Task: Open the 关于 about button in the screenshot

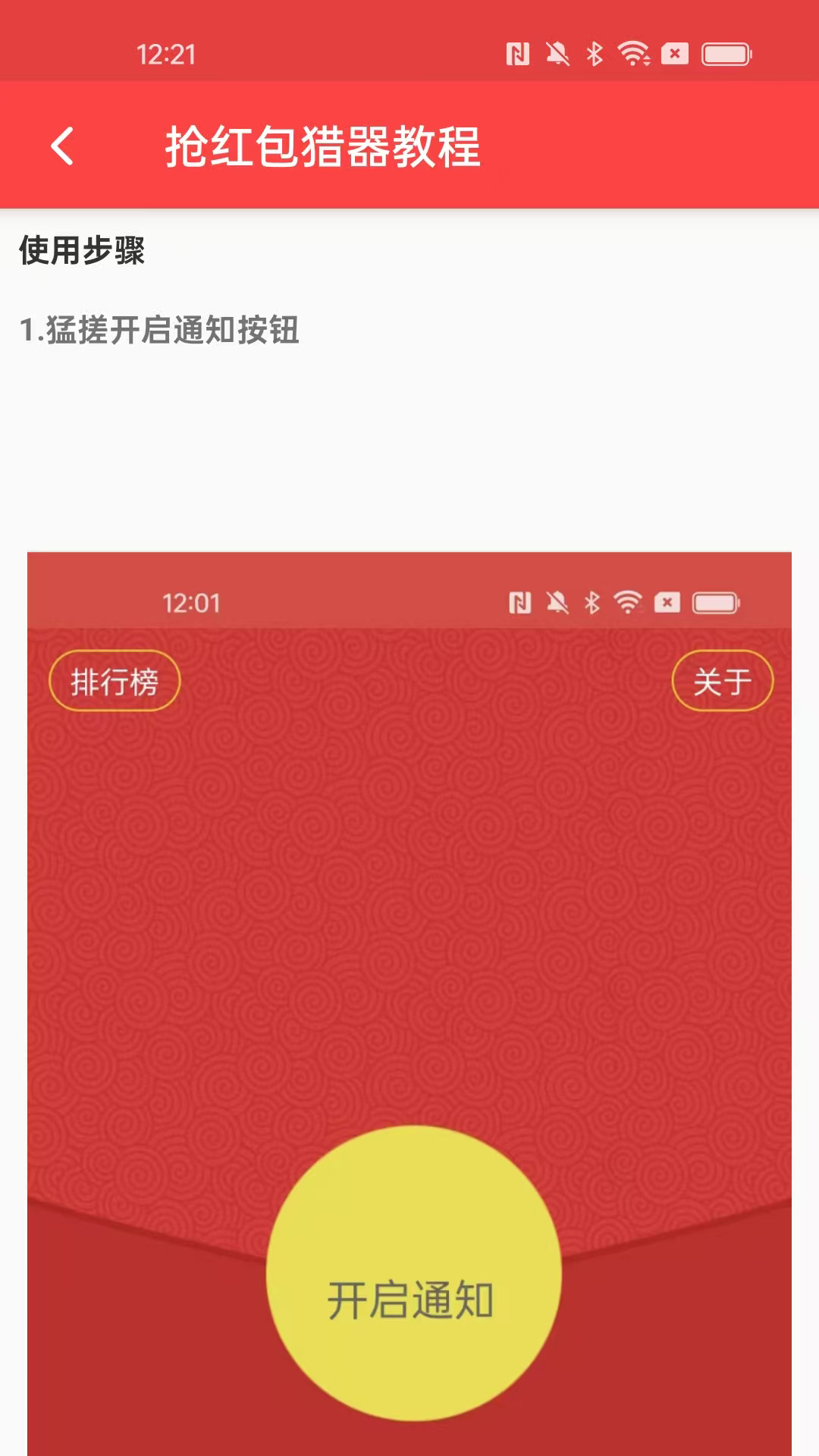Action: (723, 680)
